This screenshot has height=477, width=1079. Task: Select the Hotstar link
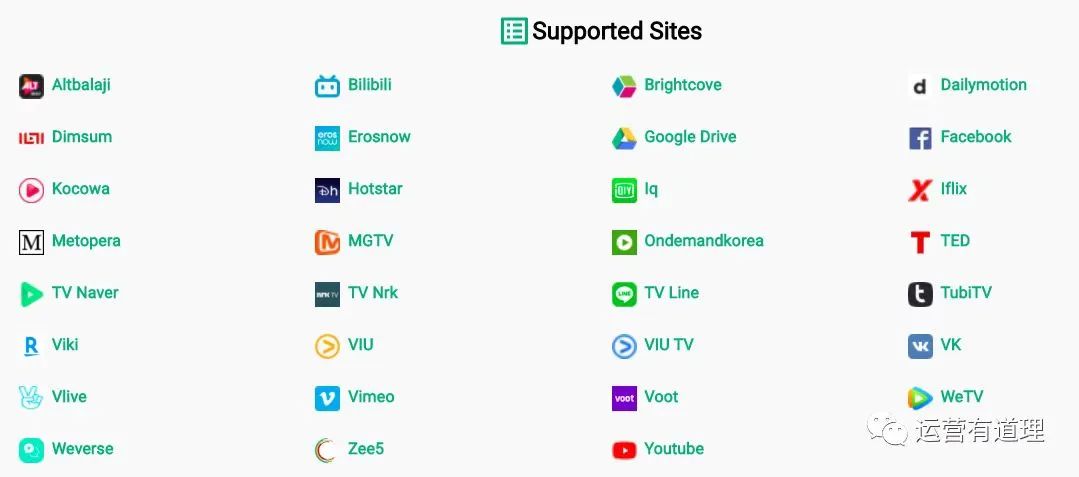pos(375,189)
